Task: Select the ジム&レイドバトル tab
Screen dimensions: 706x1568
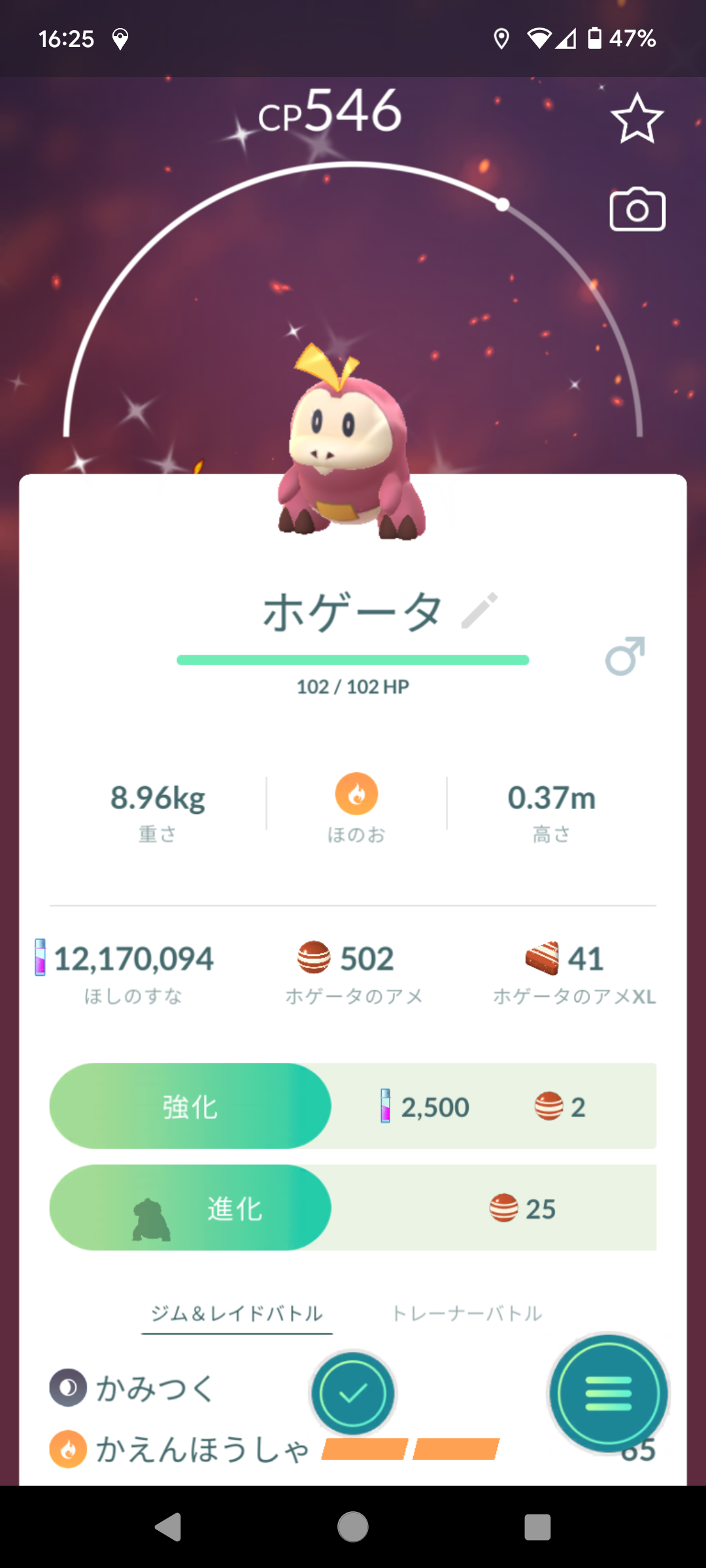Action: click(x=237, y=1313)
